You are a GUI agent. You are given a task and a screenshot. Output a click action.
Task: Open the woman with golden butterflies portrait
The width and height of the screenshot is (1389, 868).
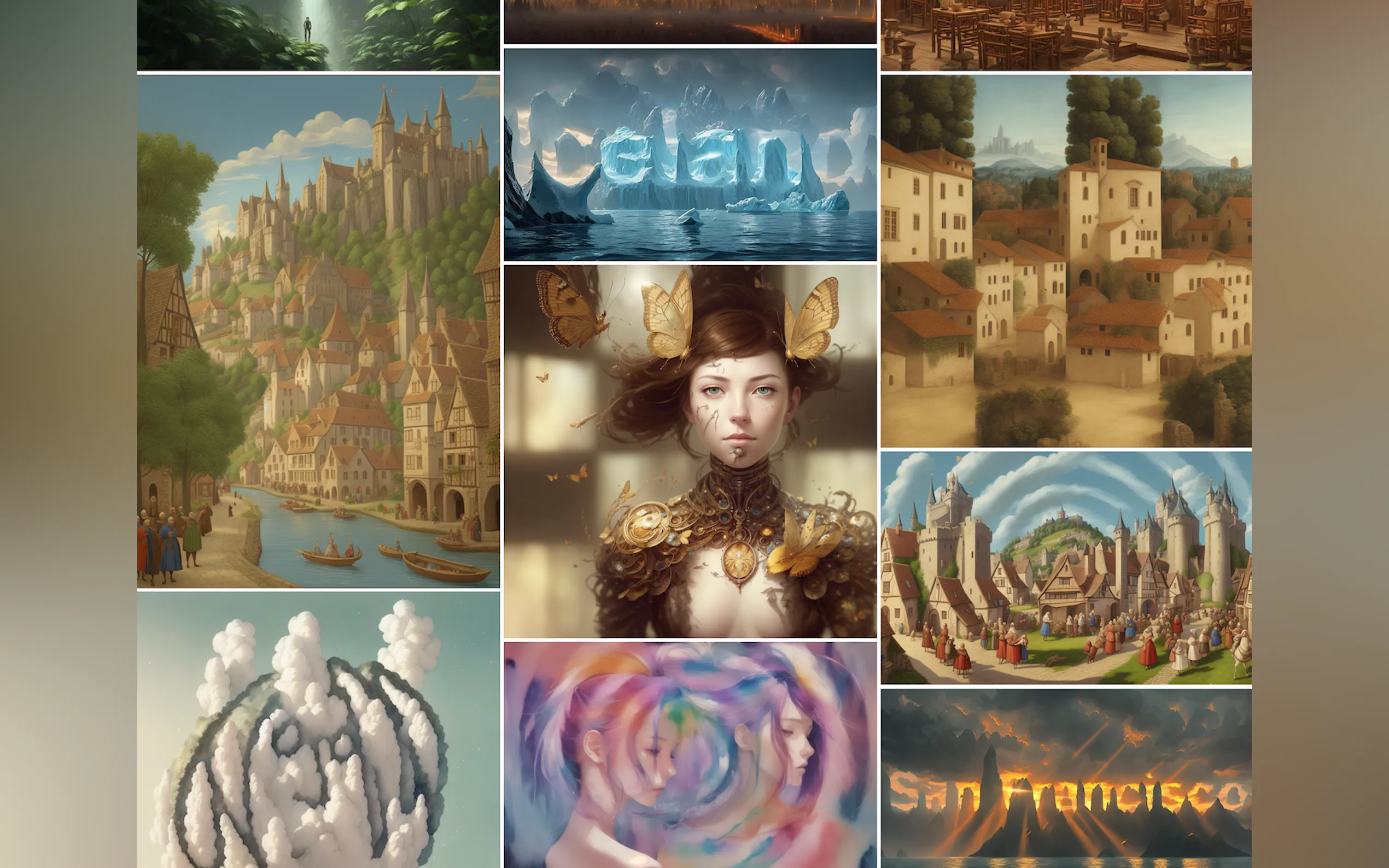(x=690, y=450)
